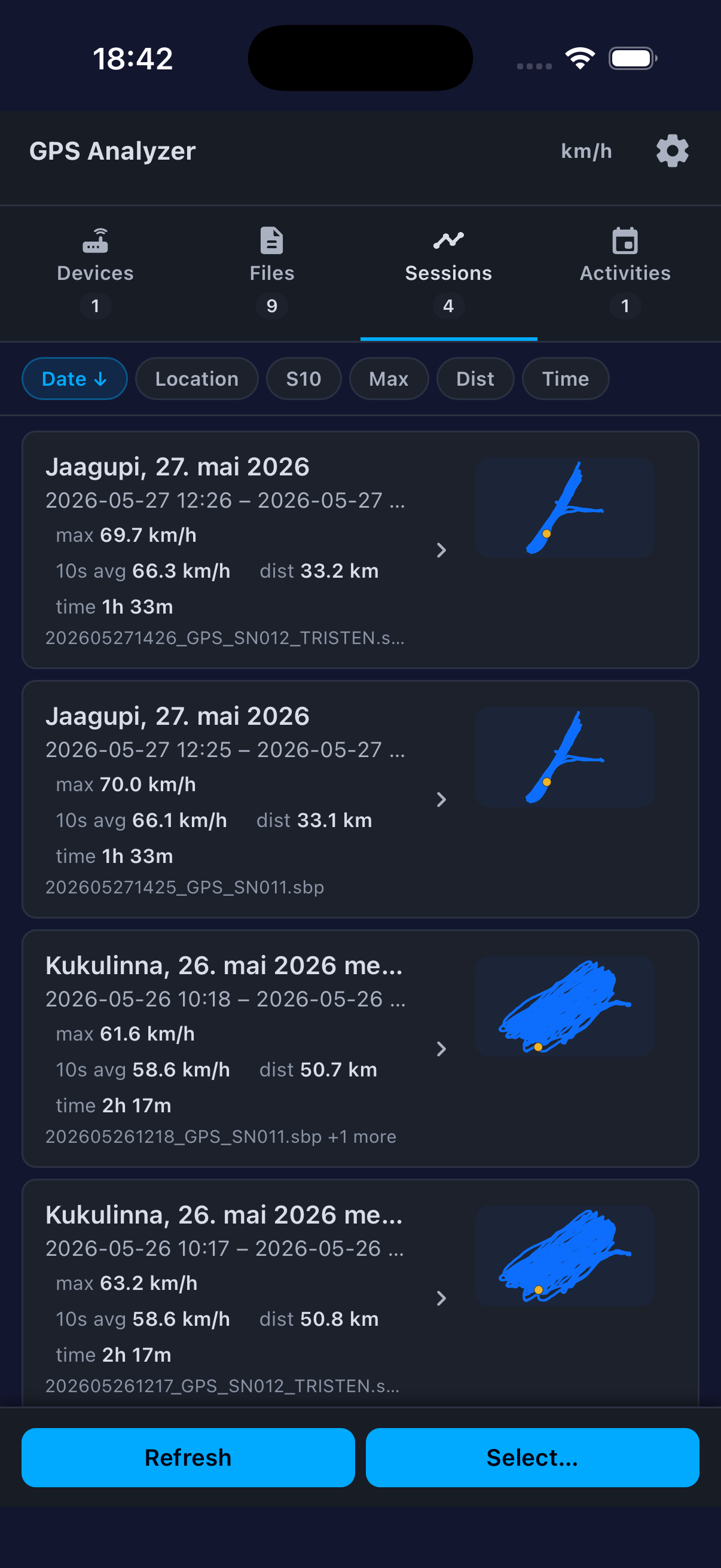Go to the Activities tab
Screen dimensions: 721x1568
[x=625, y=273]
